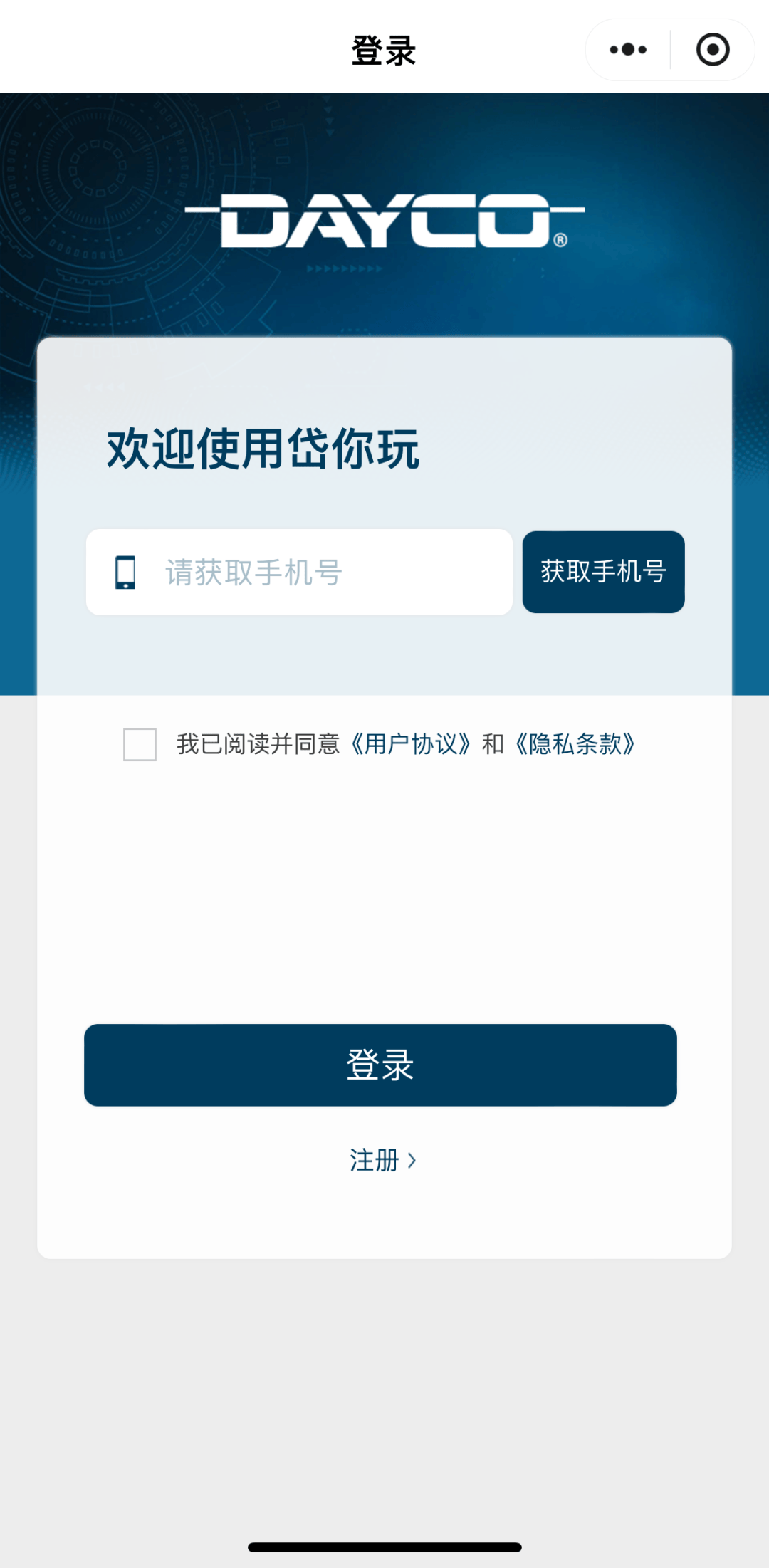Viewport: 769px width, 1568px height.
Task: Open the mini program three-dot menu
Action: [x=628, y=50]
